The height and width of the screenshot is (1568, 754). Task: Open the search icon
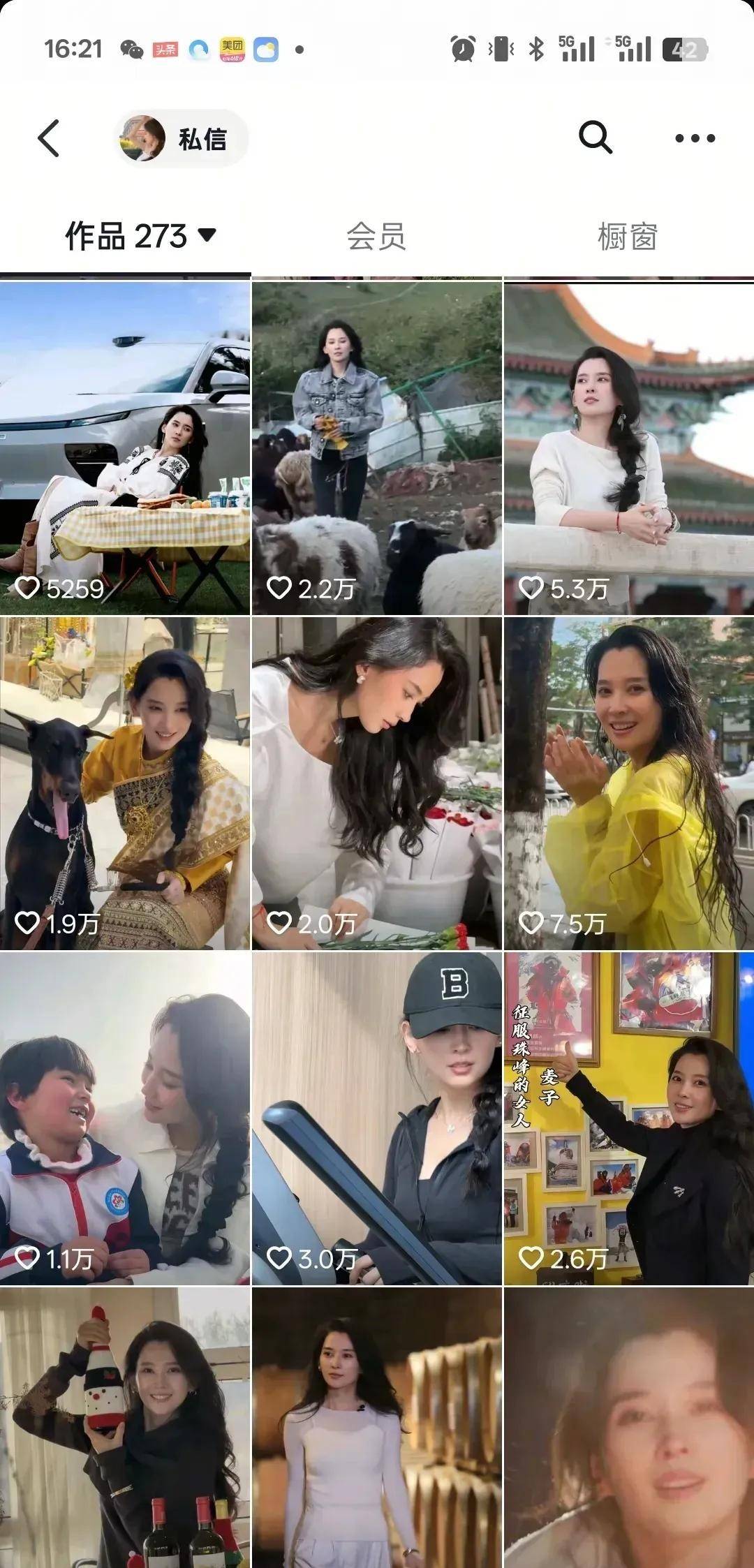(595, 138)
